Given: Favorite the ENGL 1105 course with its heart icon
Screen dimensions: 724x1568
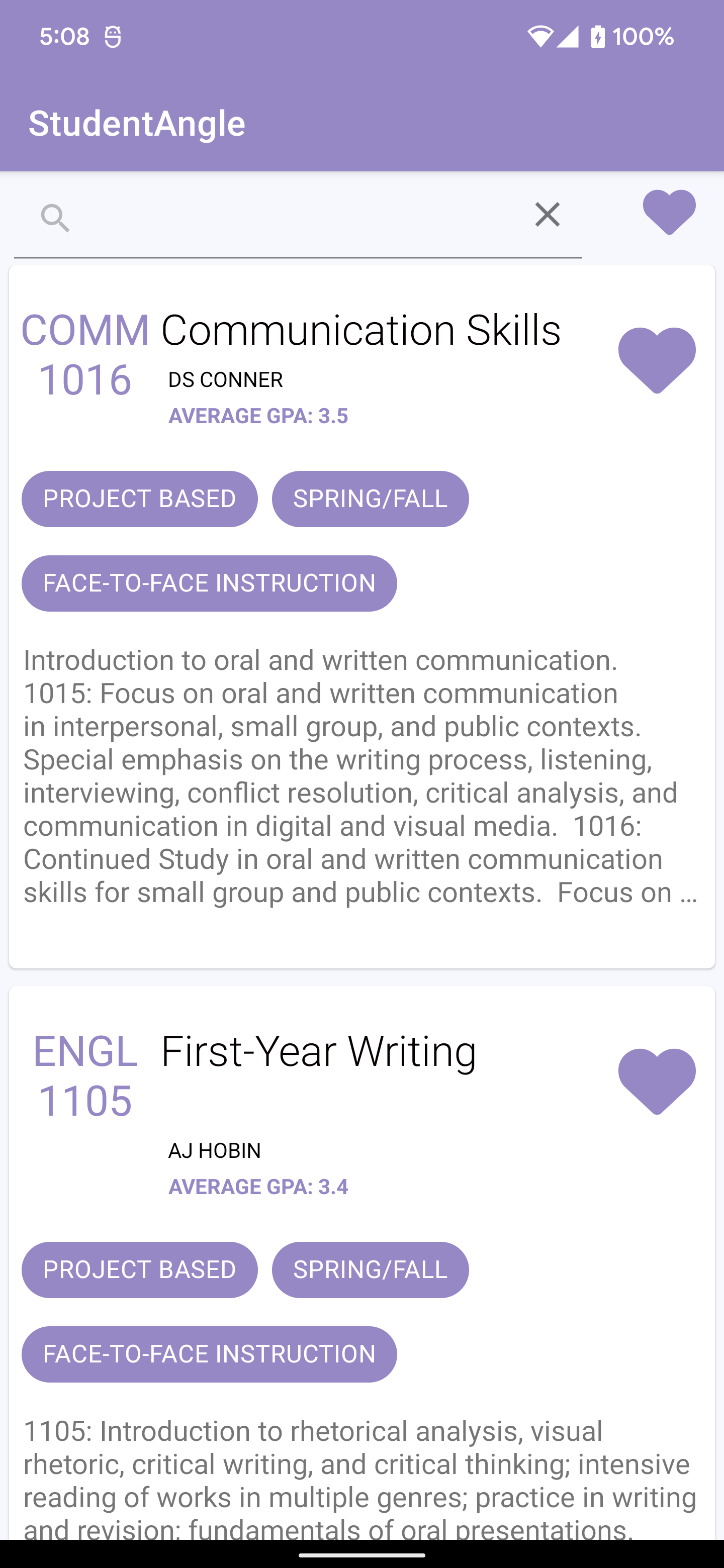Looking at the screenshot, I should point(657,1077).
